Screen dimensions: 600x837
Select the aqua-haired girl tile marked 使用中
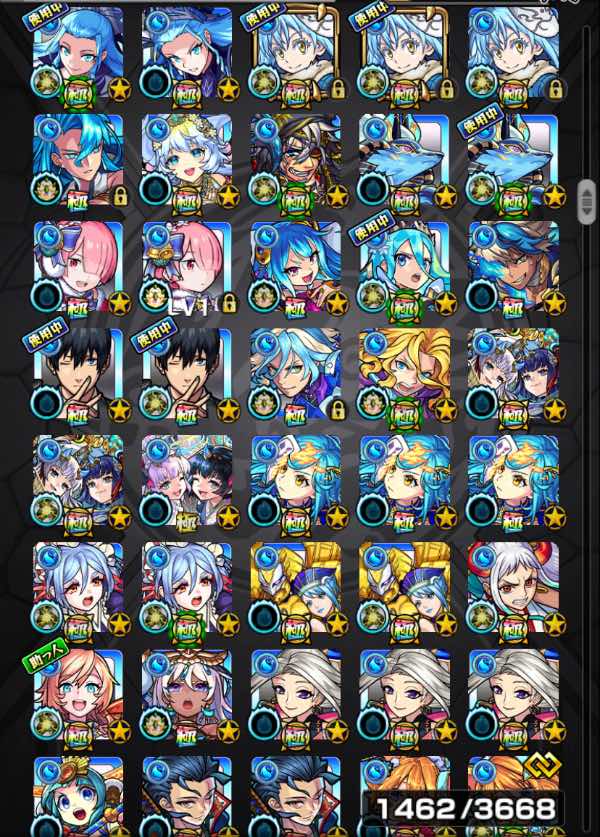pos(404,266)
